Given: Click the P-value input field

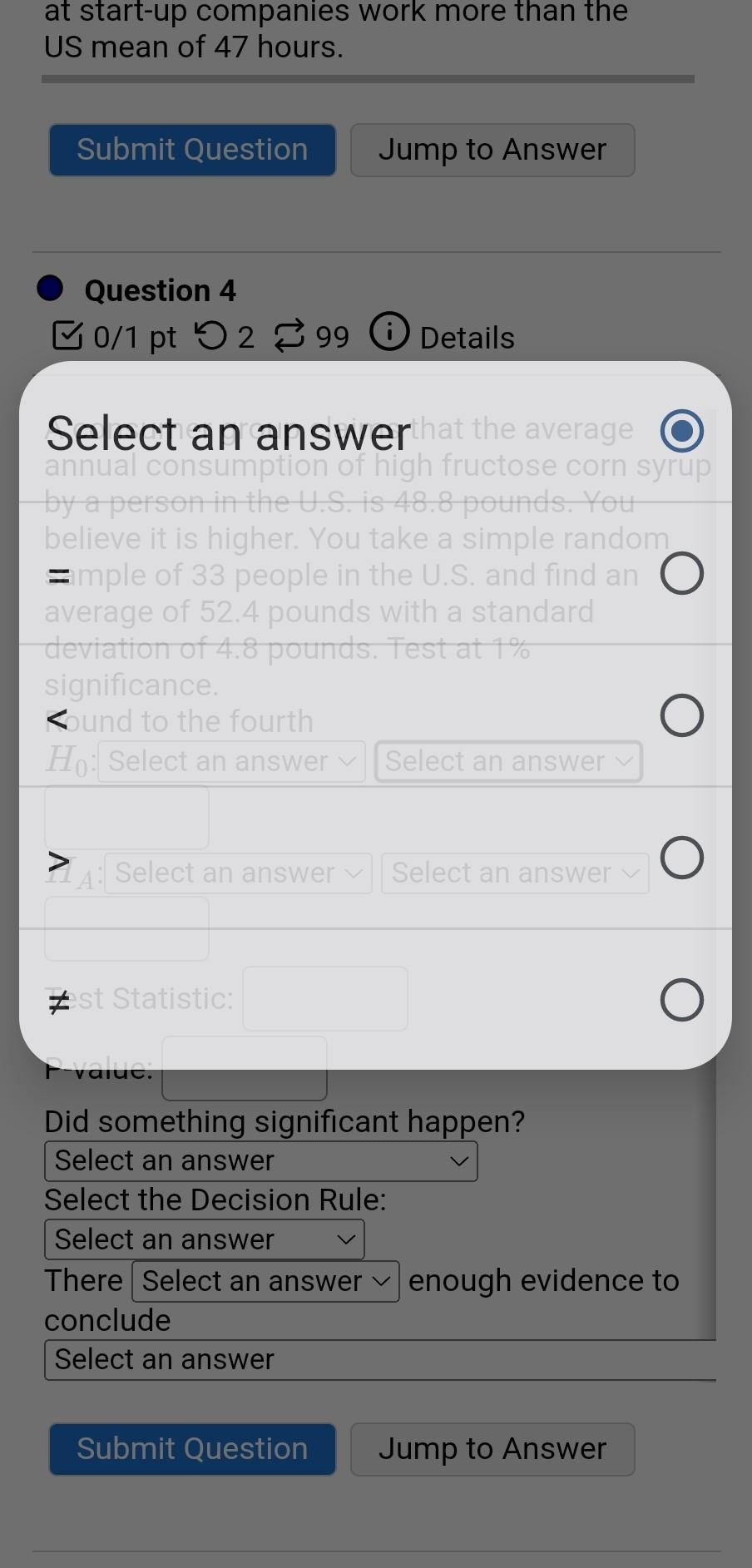Looking at the screenshot, I should point(244,1069).
